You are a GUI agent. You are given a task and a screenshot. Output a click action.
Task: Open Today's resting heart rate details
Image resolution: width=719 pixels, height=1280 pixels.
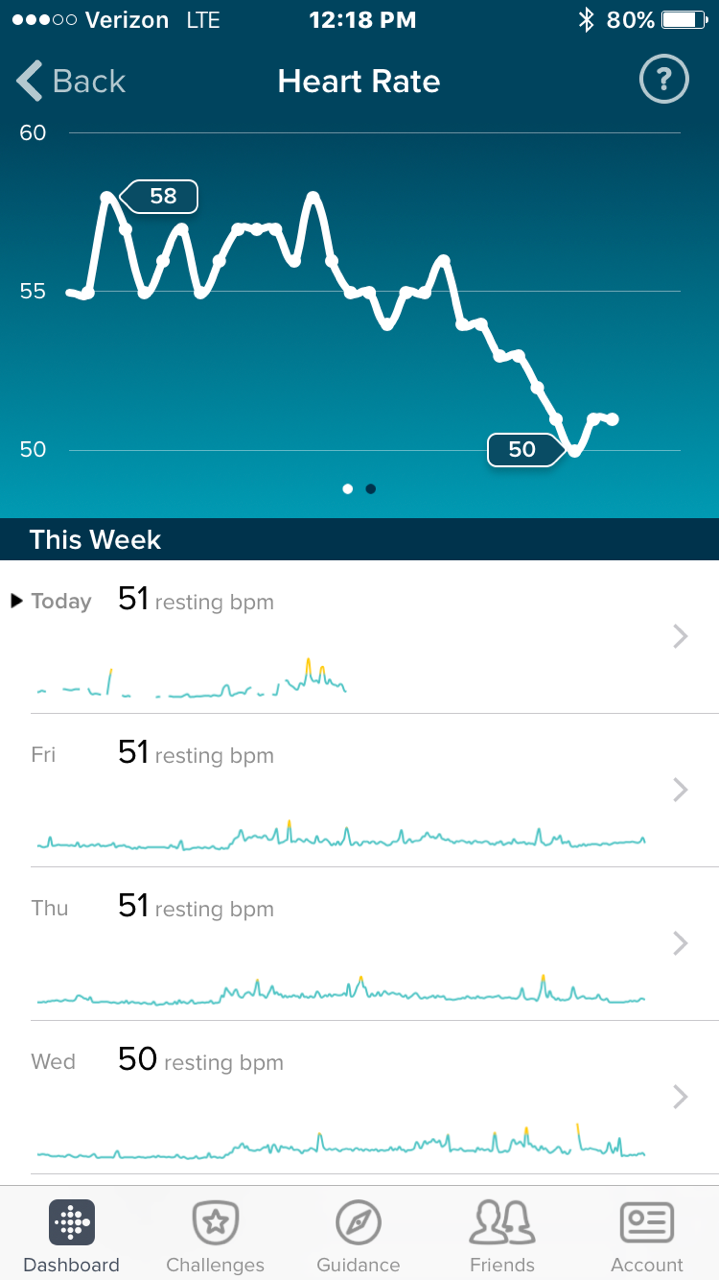click(359, 637)
